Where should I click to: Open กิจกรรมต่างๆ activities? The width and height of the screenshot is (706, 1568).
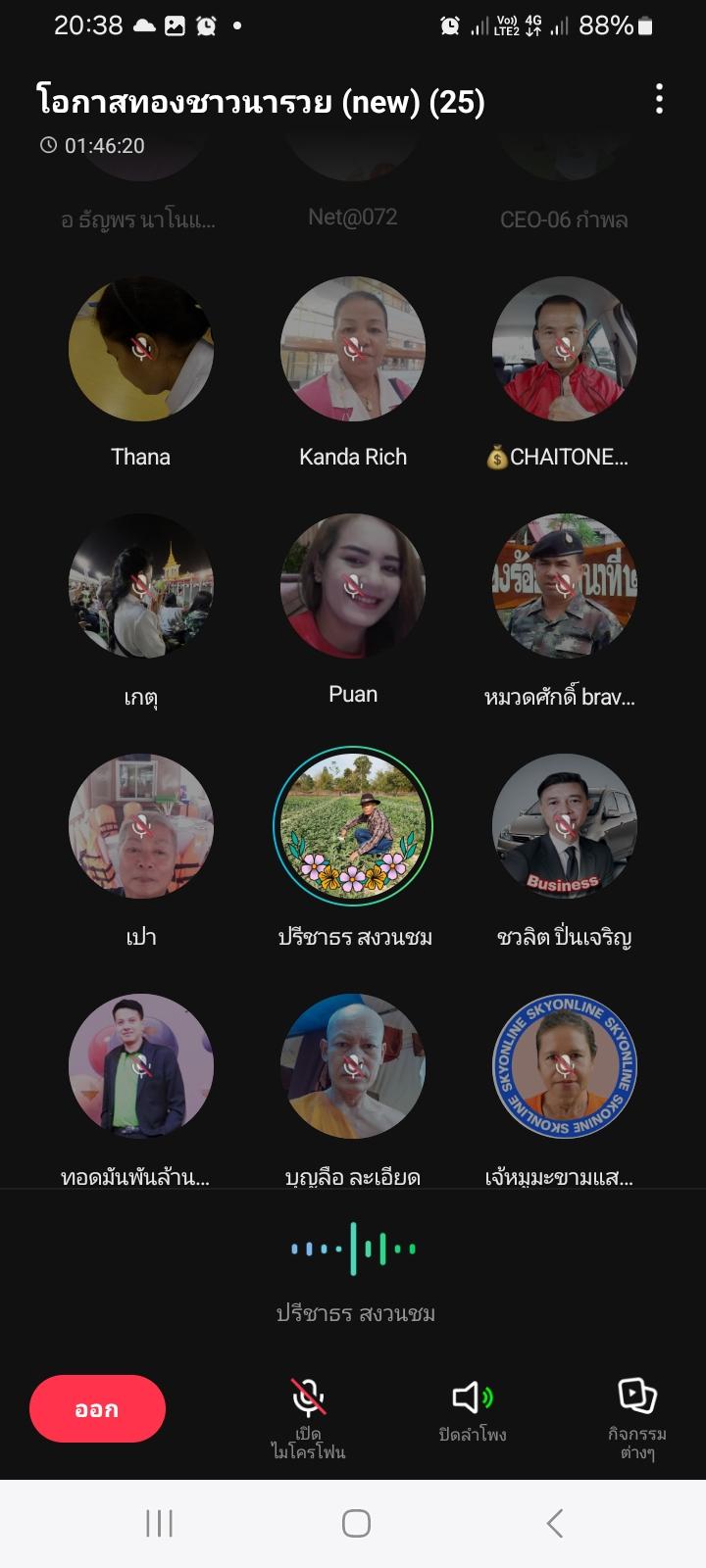click(x=637, y=1416)
